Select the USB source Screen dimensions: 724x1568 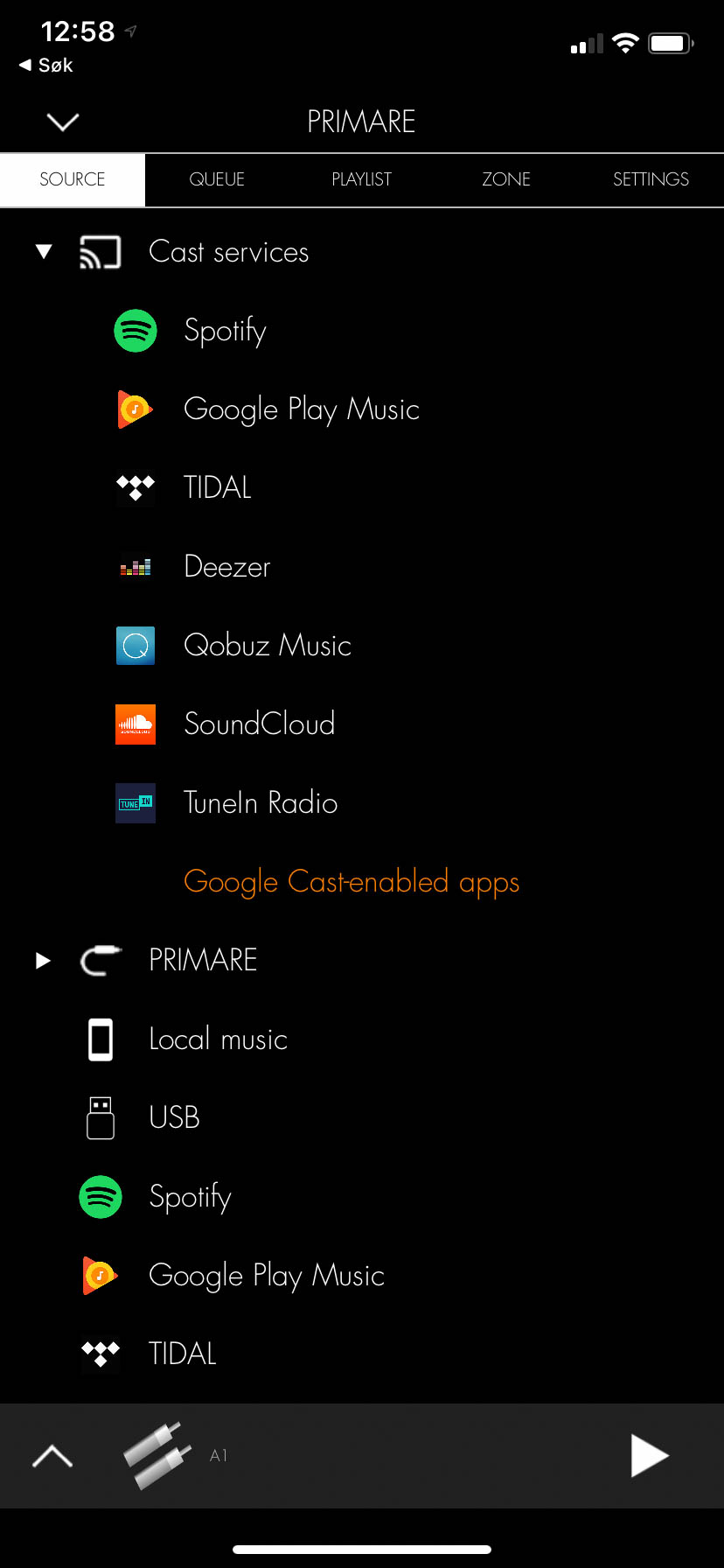(174, 1118)
